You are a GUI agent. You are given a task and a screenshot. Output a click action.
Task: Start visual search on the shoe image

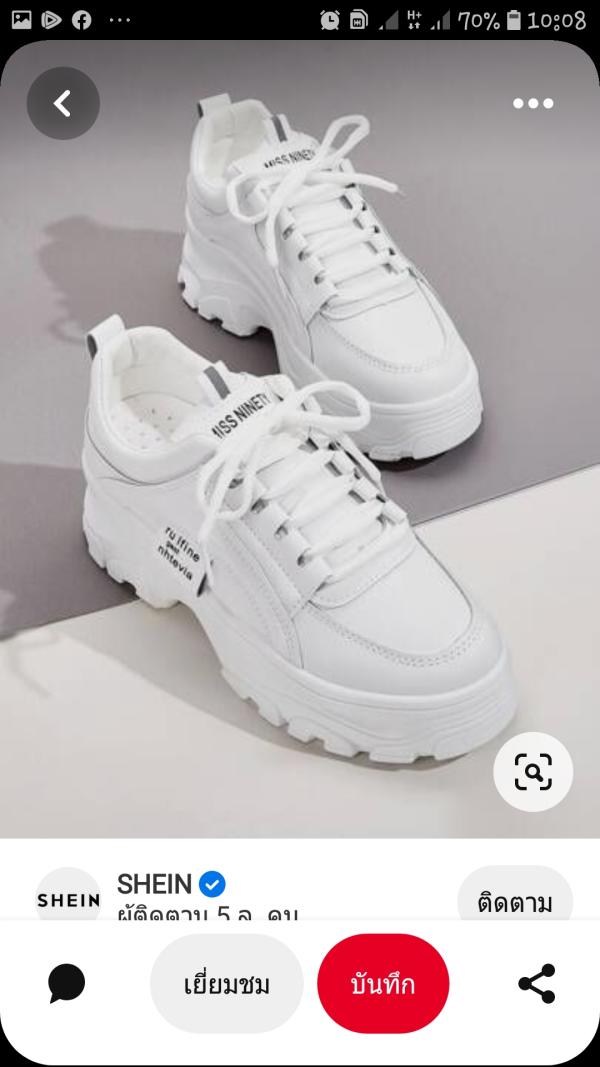click(533, 772)
